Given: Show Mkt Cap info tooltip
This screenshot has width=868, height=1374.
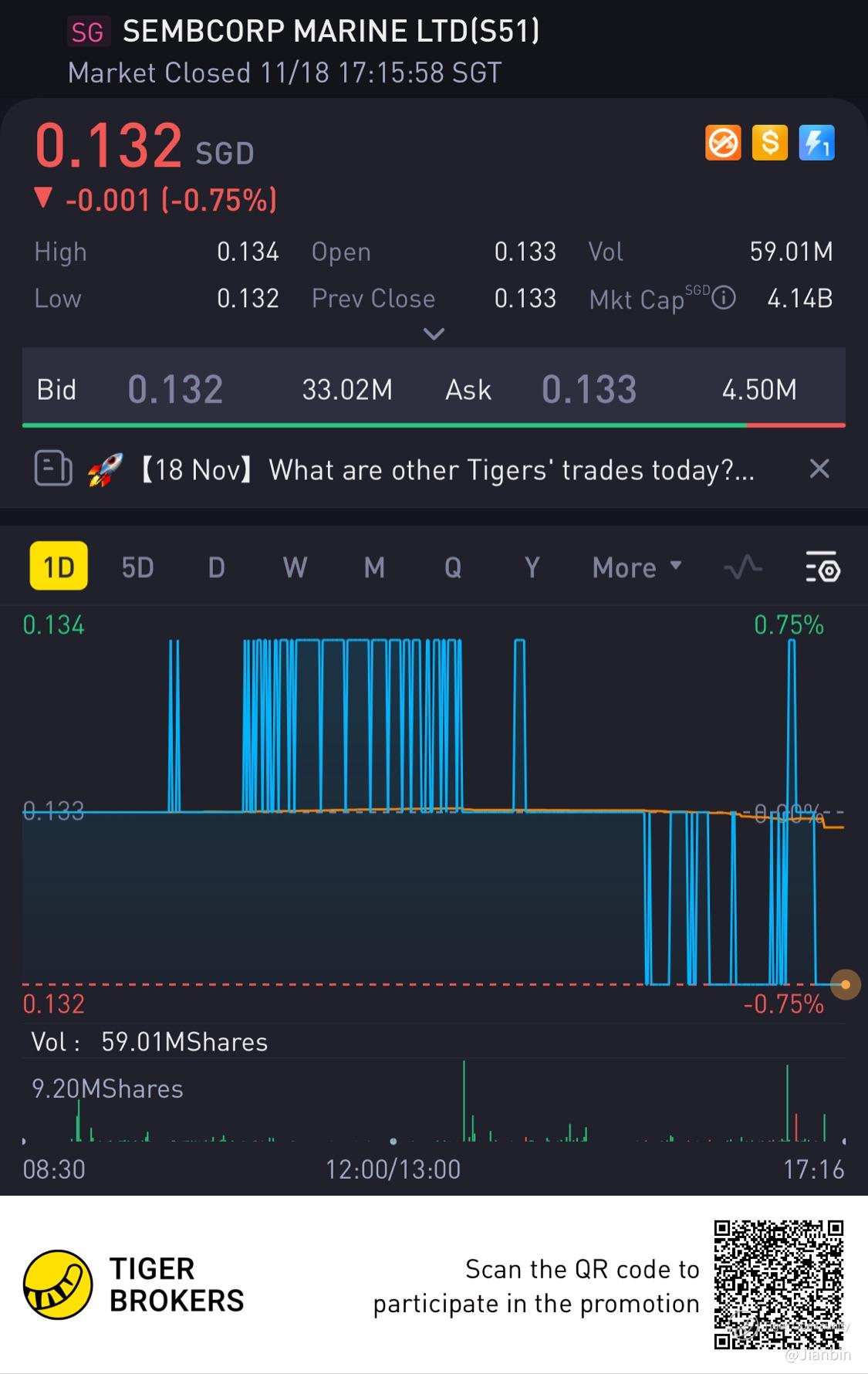Looking at the screenshot, I should pos(723,298).
